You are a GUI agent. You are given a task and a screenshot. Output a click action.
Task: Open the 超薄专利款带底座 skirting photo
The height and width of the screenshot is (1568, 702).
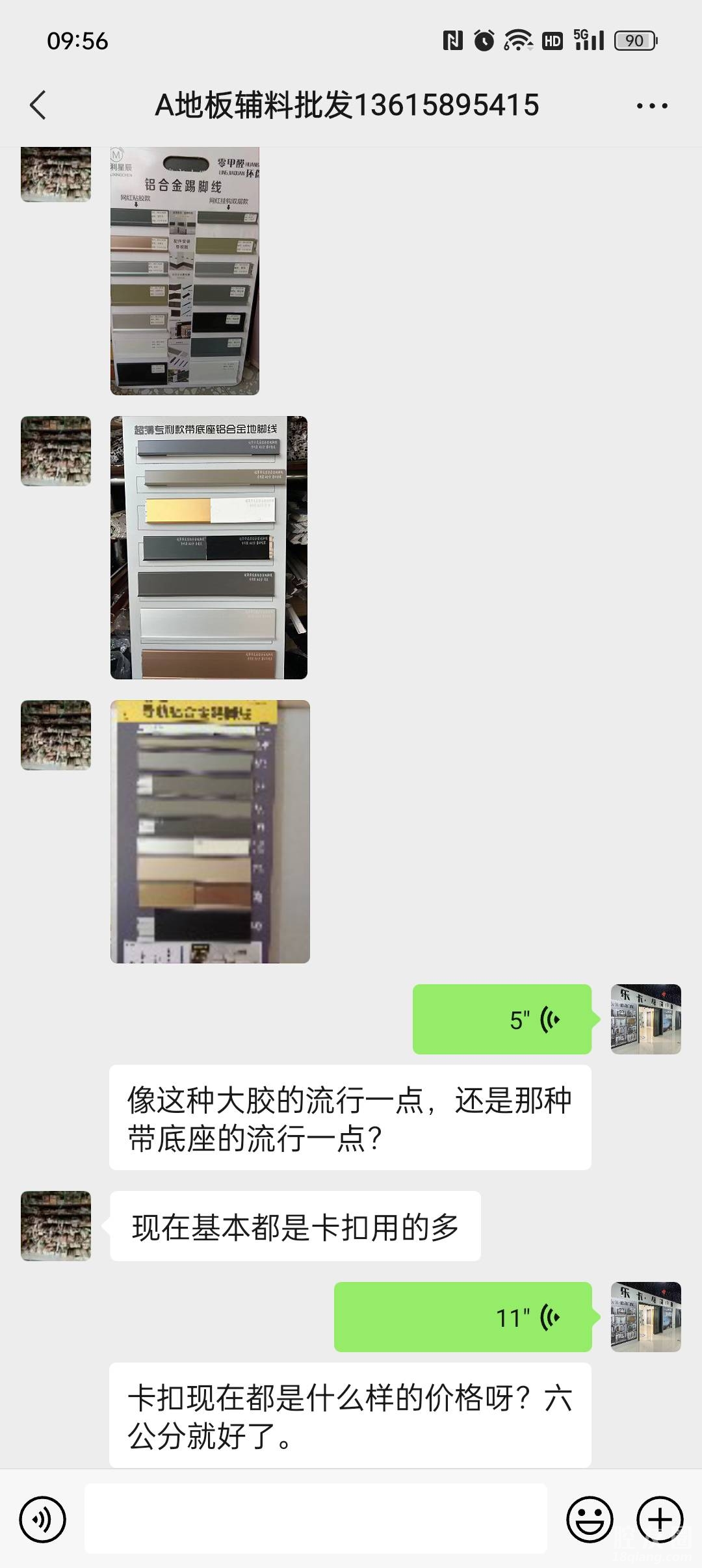coord(209,547)
